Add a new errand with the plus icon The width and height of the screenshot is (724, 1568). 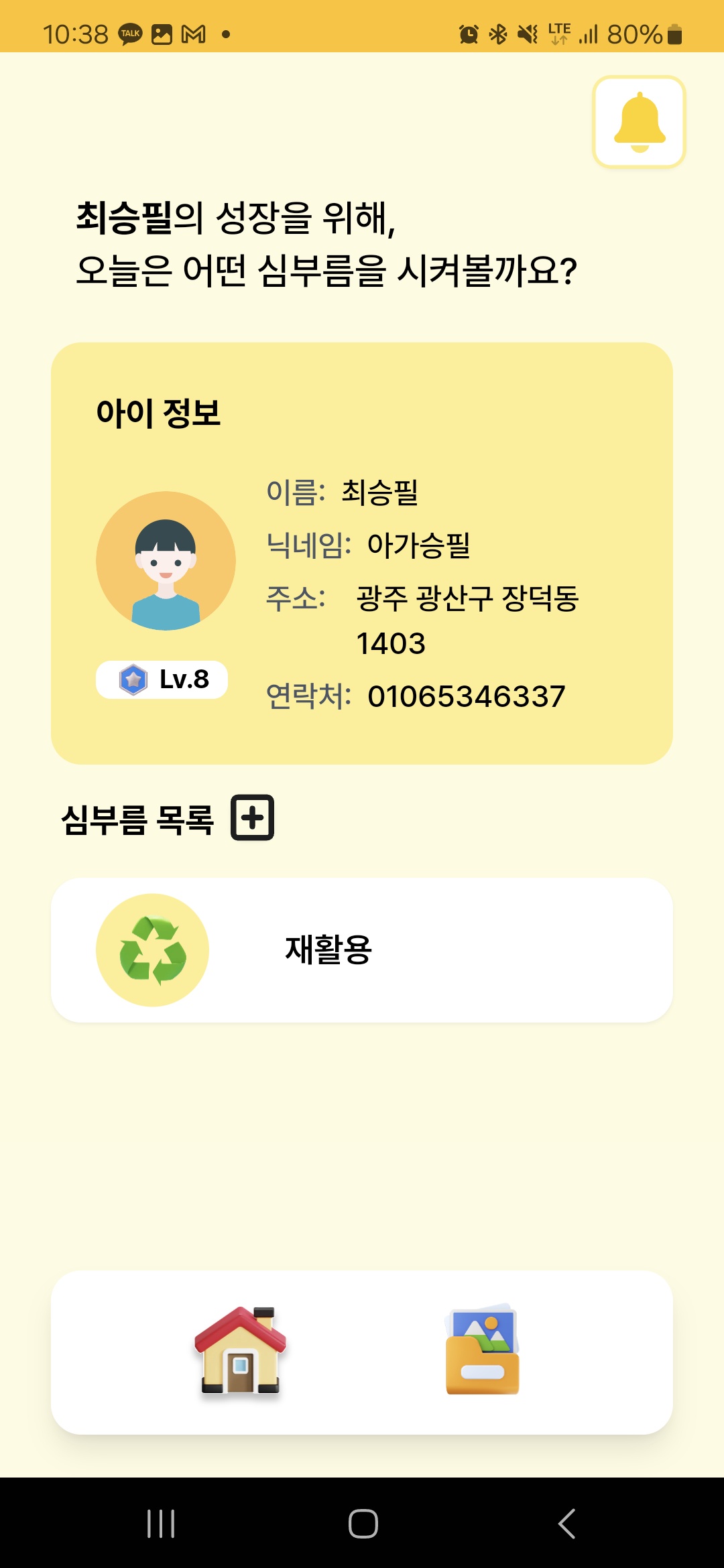point(252,818)
